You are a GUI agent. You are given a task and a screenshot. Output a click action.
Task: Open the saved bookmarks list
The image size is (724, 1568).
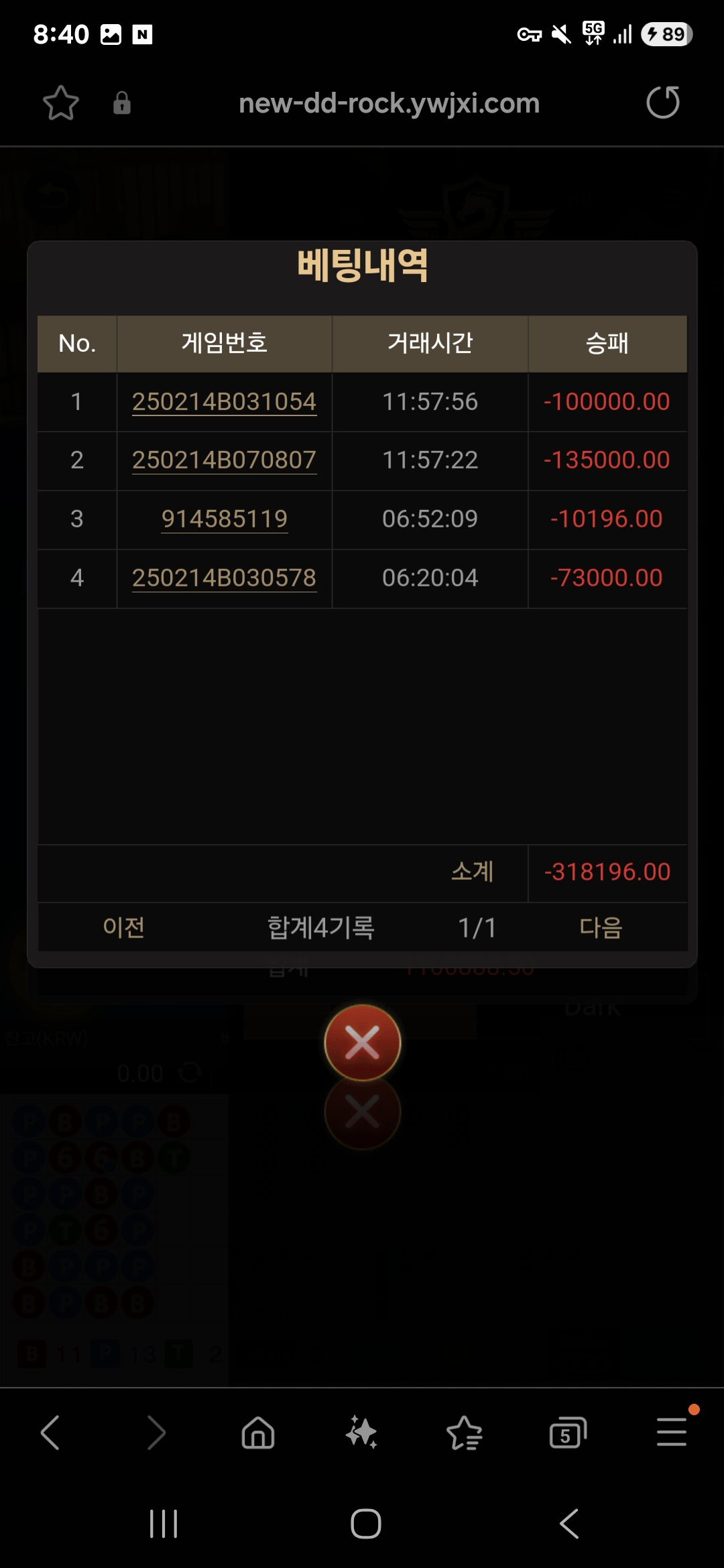click(465, 1433)
